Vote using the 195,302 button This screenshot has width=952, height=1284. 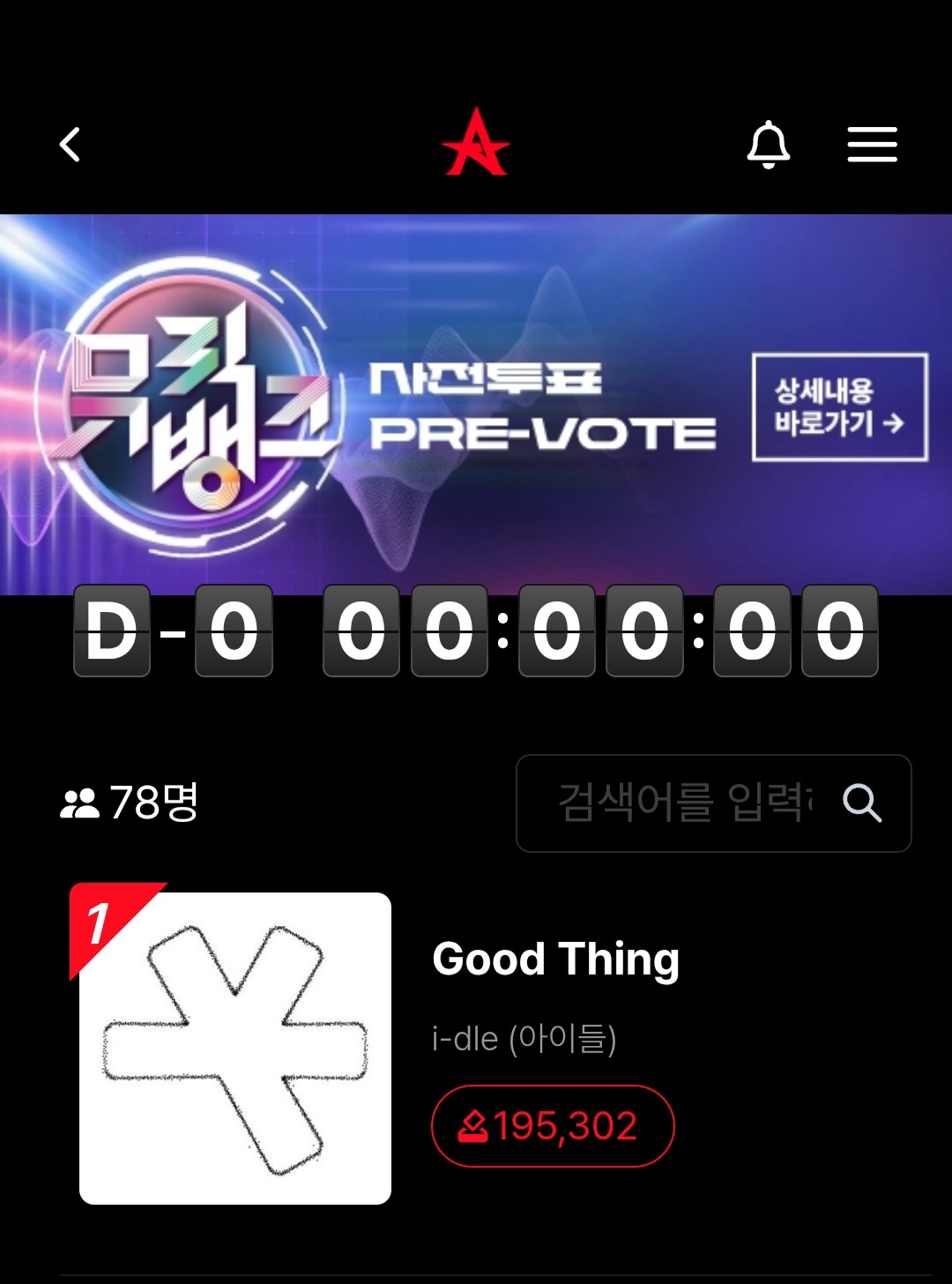(553, 1126)
